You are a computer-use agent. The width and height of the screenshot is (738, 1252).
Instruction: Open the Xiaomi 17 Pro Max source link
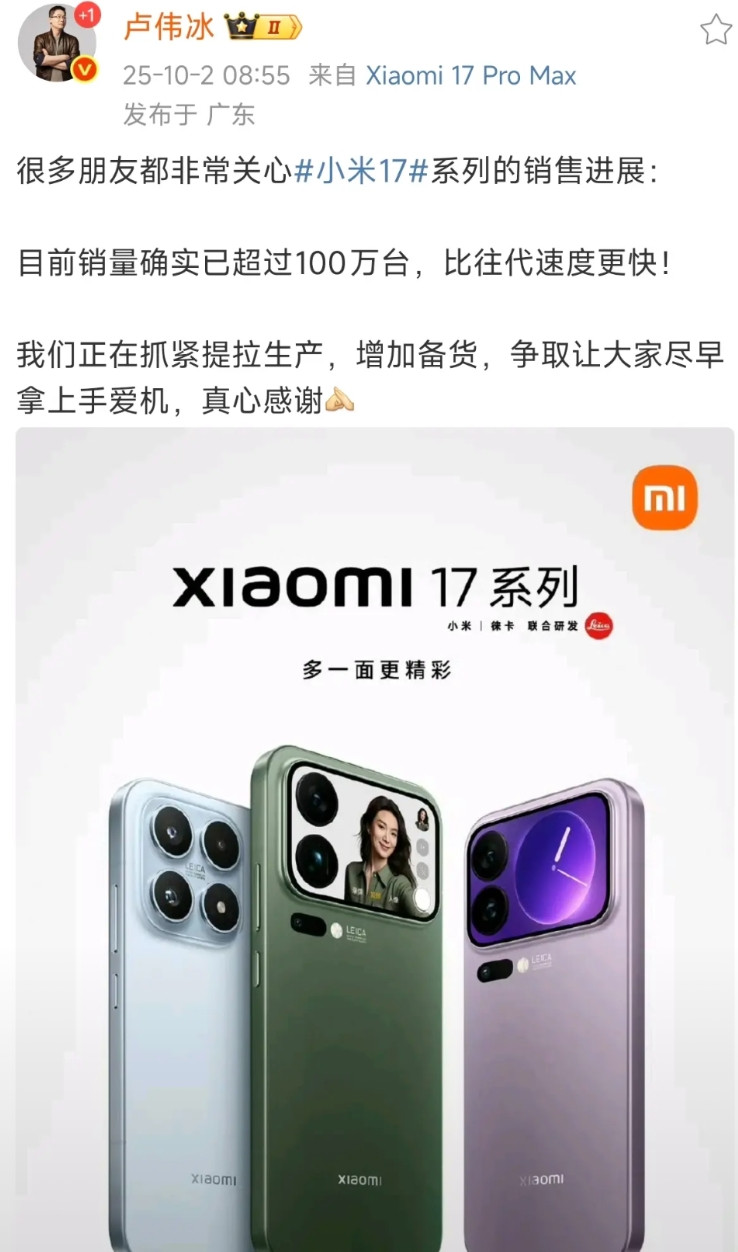471,75
